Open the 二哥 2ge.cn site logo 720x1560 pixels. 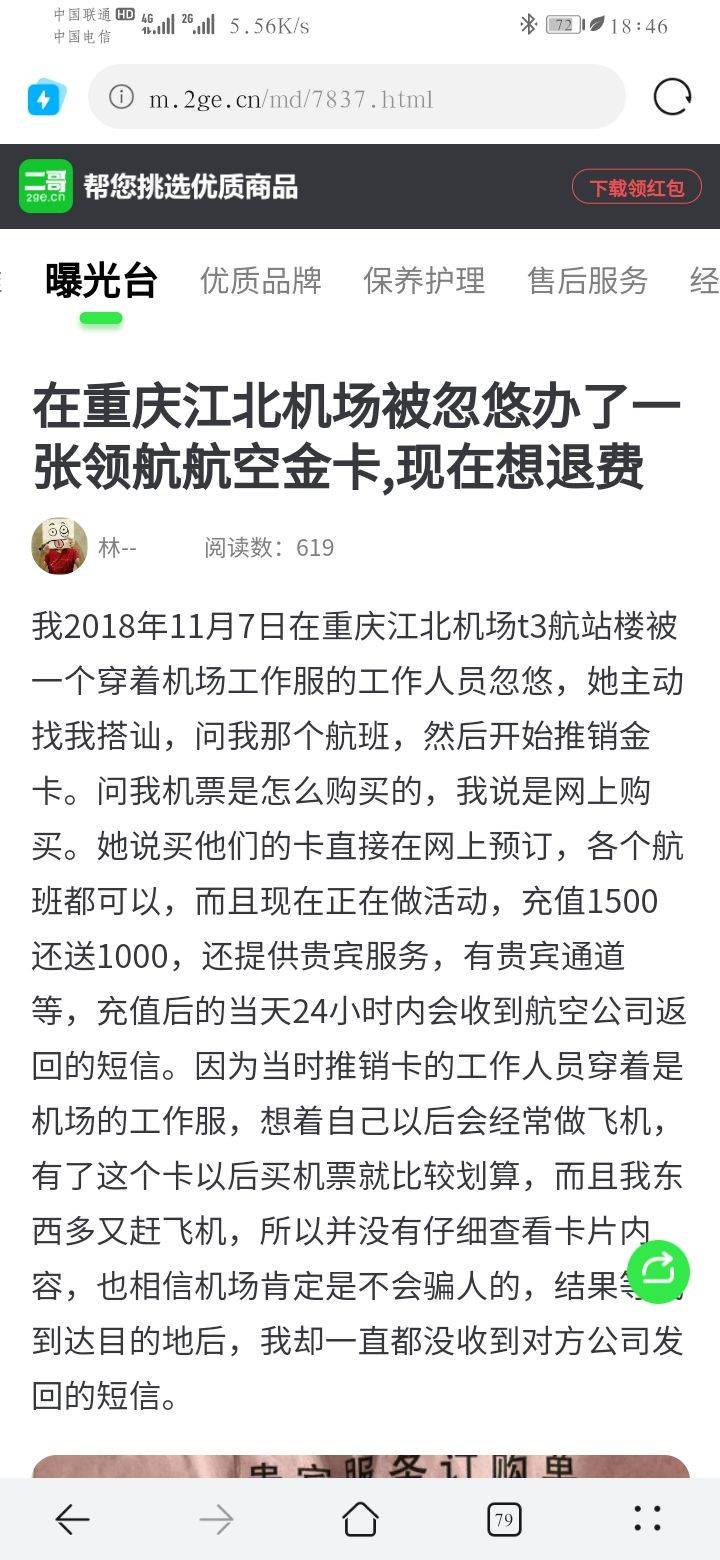click(46, 186)
